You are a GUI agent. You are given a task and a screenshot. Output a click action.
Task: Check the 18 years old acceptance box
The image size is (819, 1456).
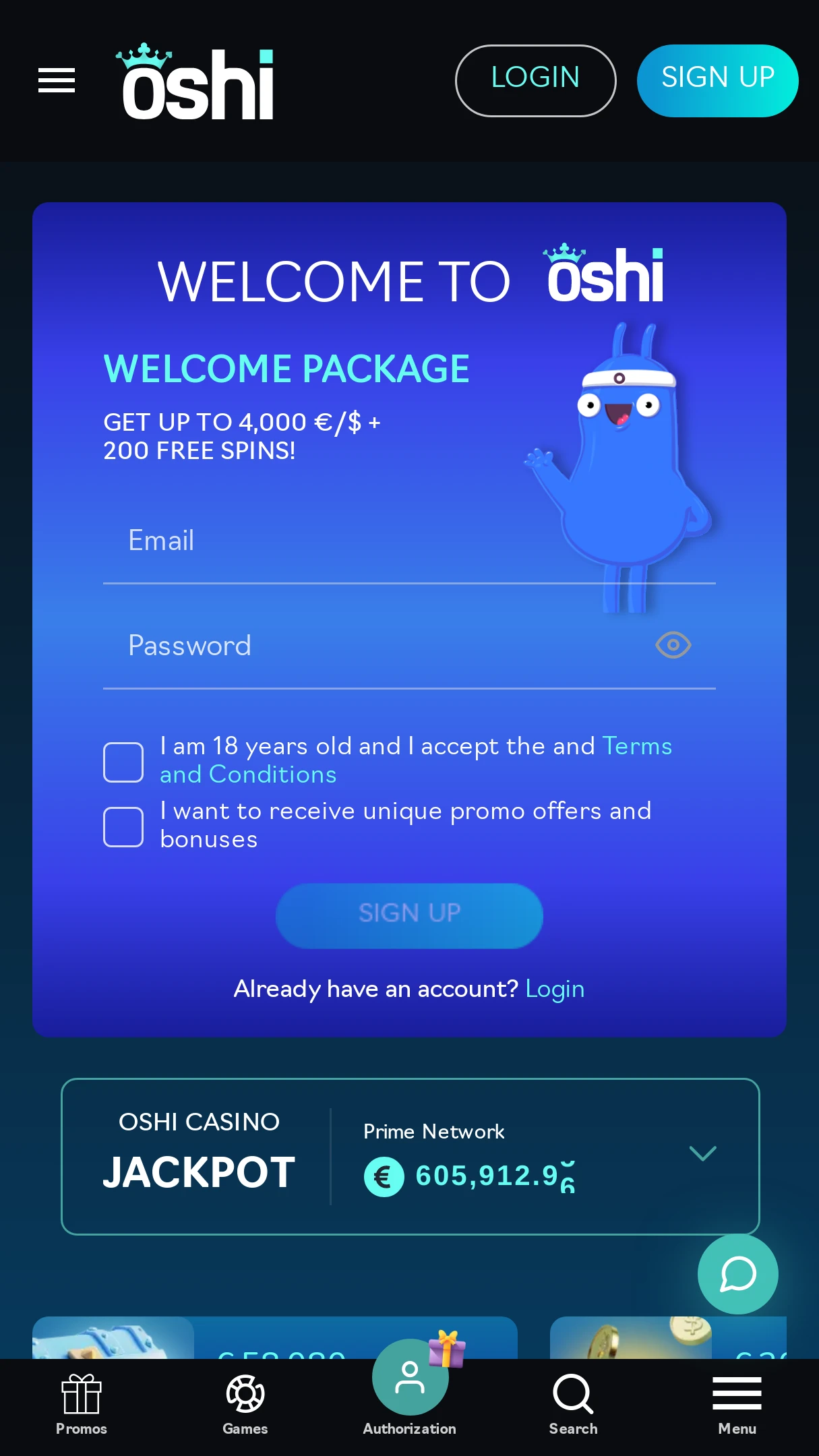123,762
